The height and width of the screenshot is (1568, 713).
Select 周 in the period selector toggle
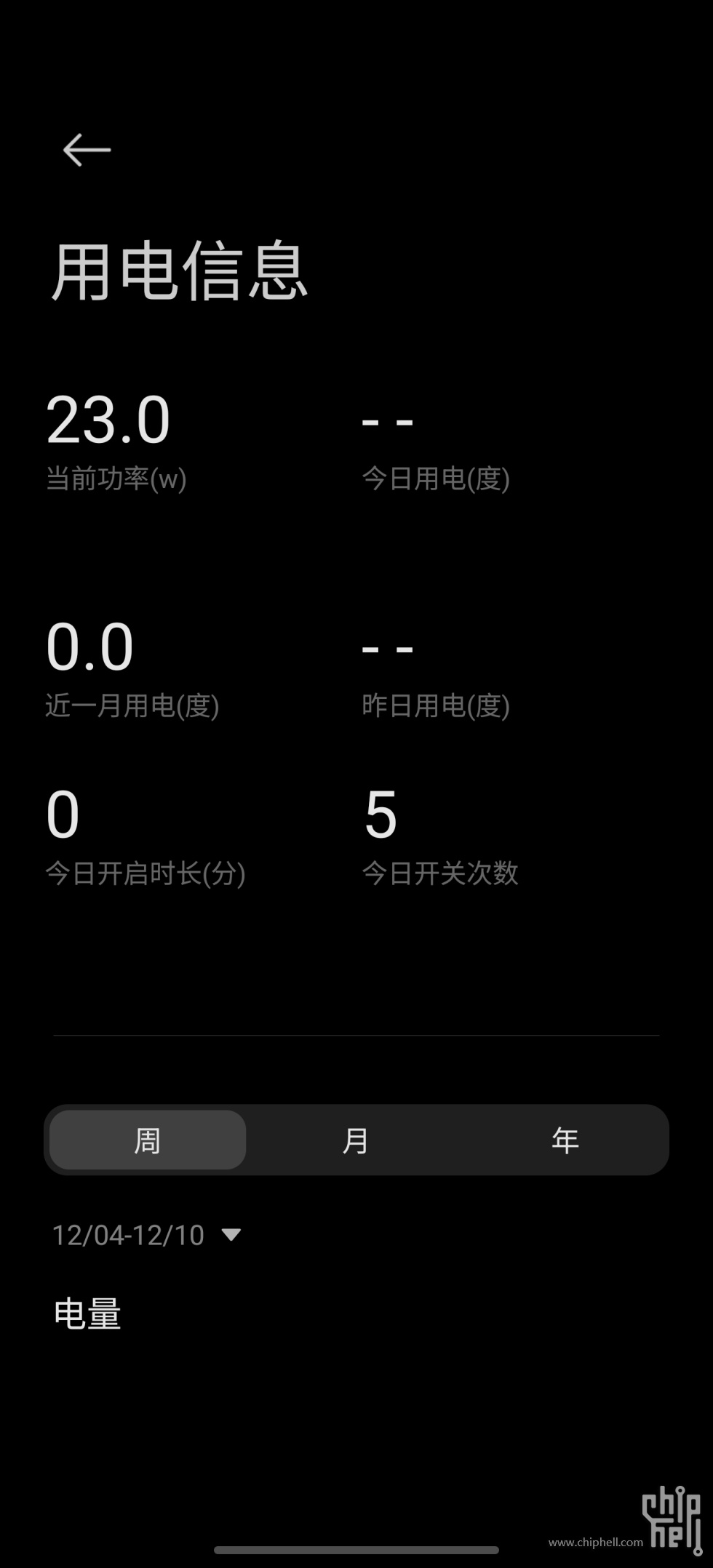(147, 1140)
